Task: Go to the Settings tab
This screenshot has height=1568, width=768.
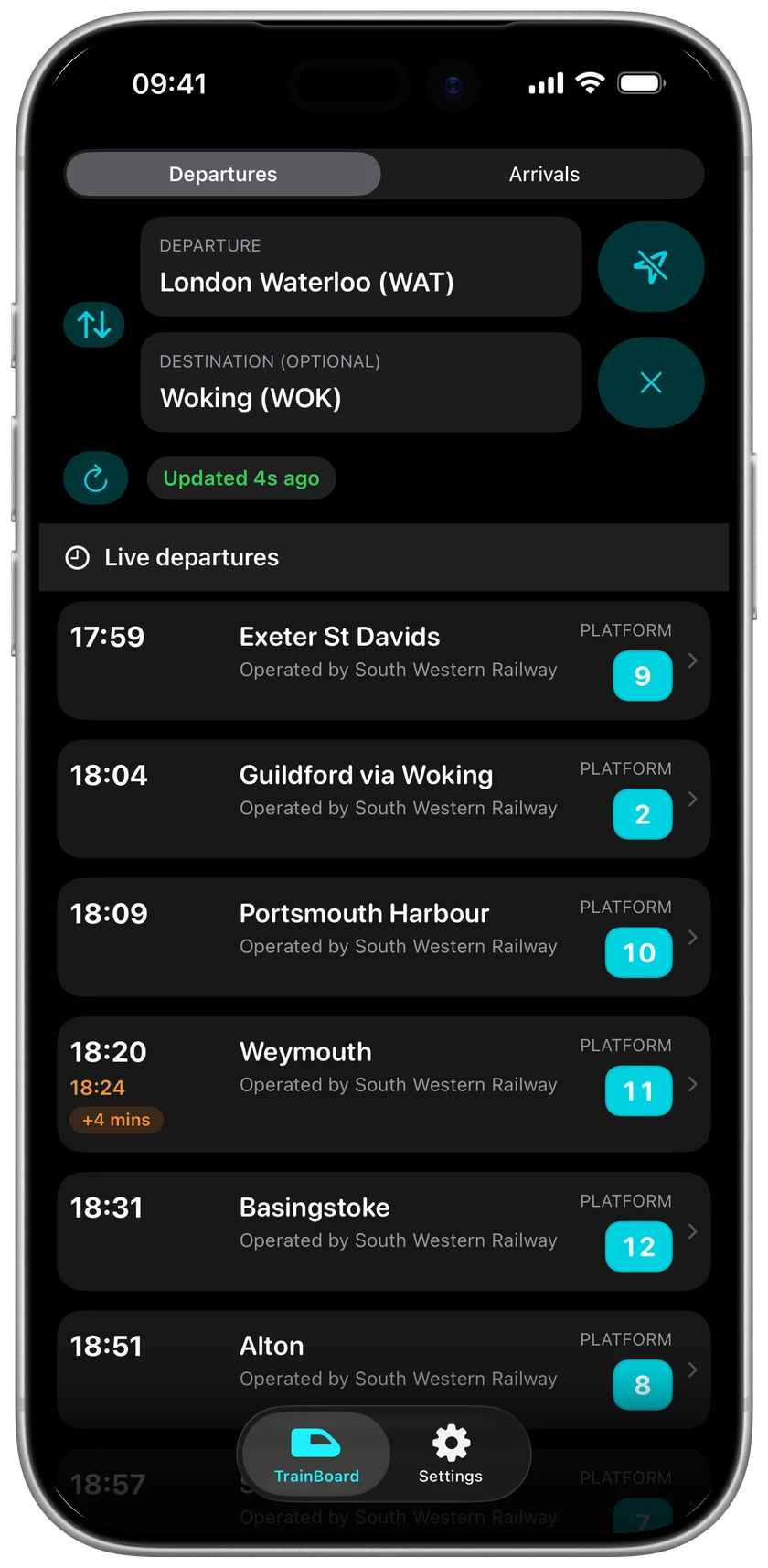Action: [451, 1455]
